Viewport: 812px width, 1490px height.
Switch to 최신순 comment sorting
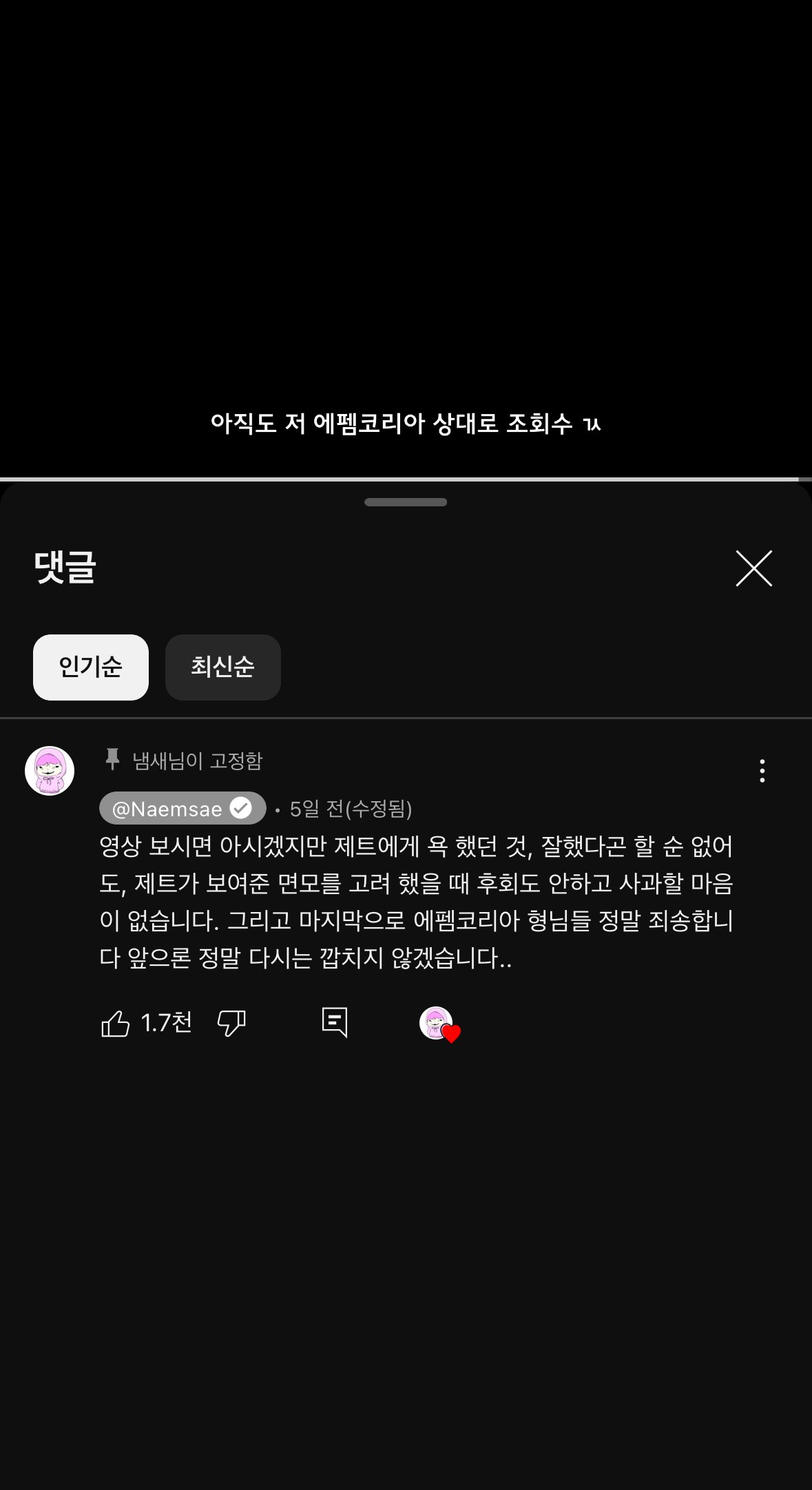[x=222, y=667]
